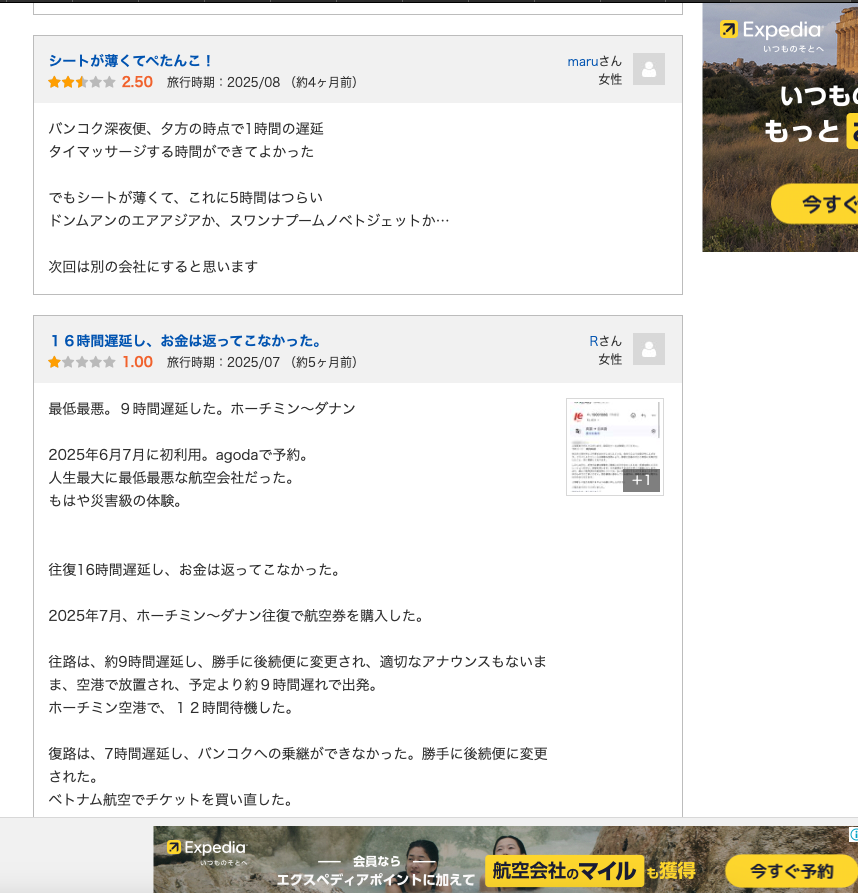Tap the 今すぐ予約 button on bottom Expedia banner
Screen dimensions: 858x893
point(790,870)
